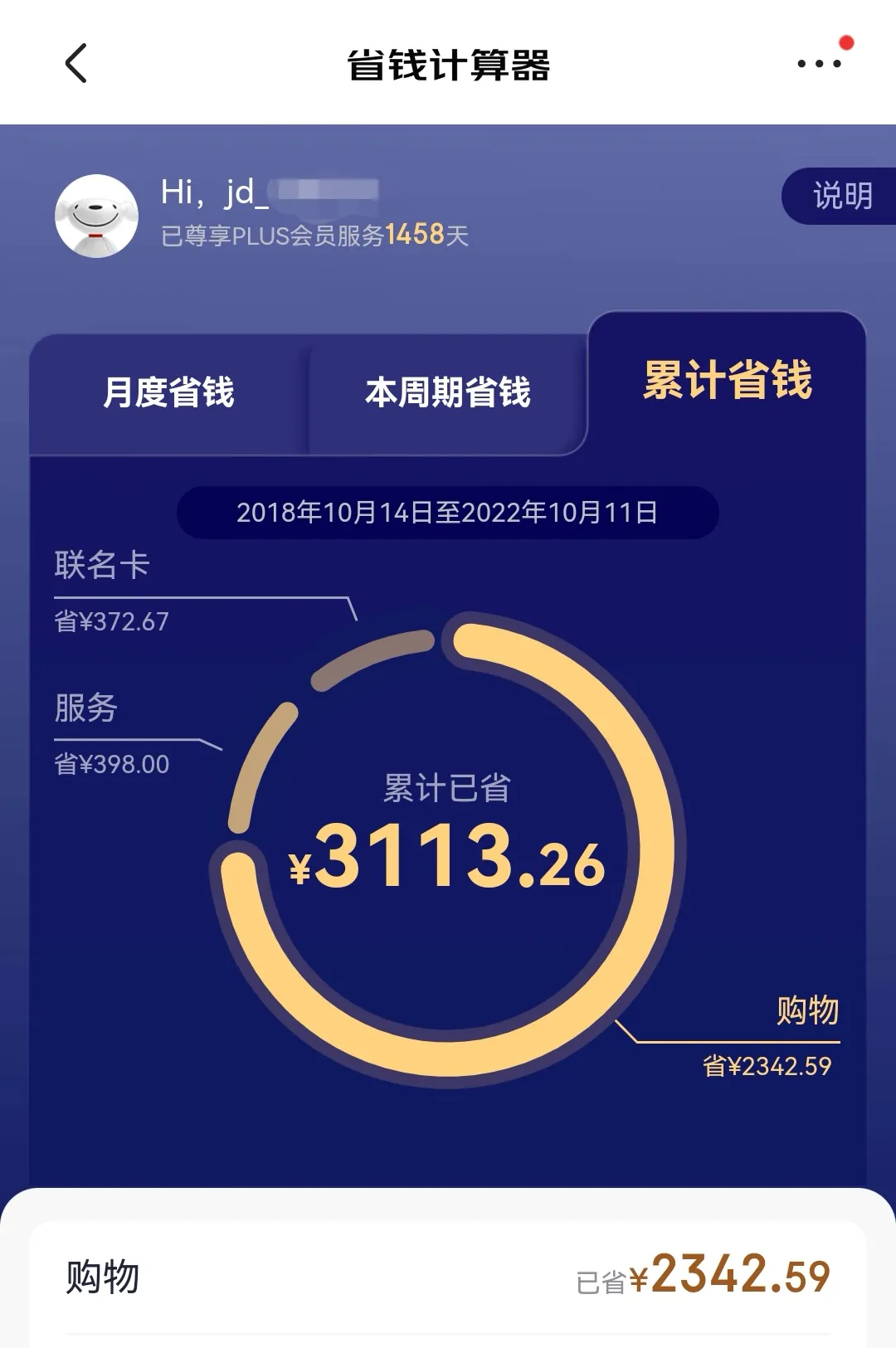Go back from 省钱计算器 page
Image resolution: width=896 pixels, height=1348 pixels.
[x=75, y=64]
